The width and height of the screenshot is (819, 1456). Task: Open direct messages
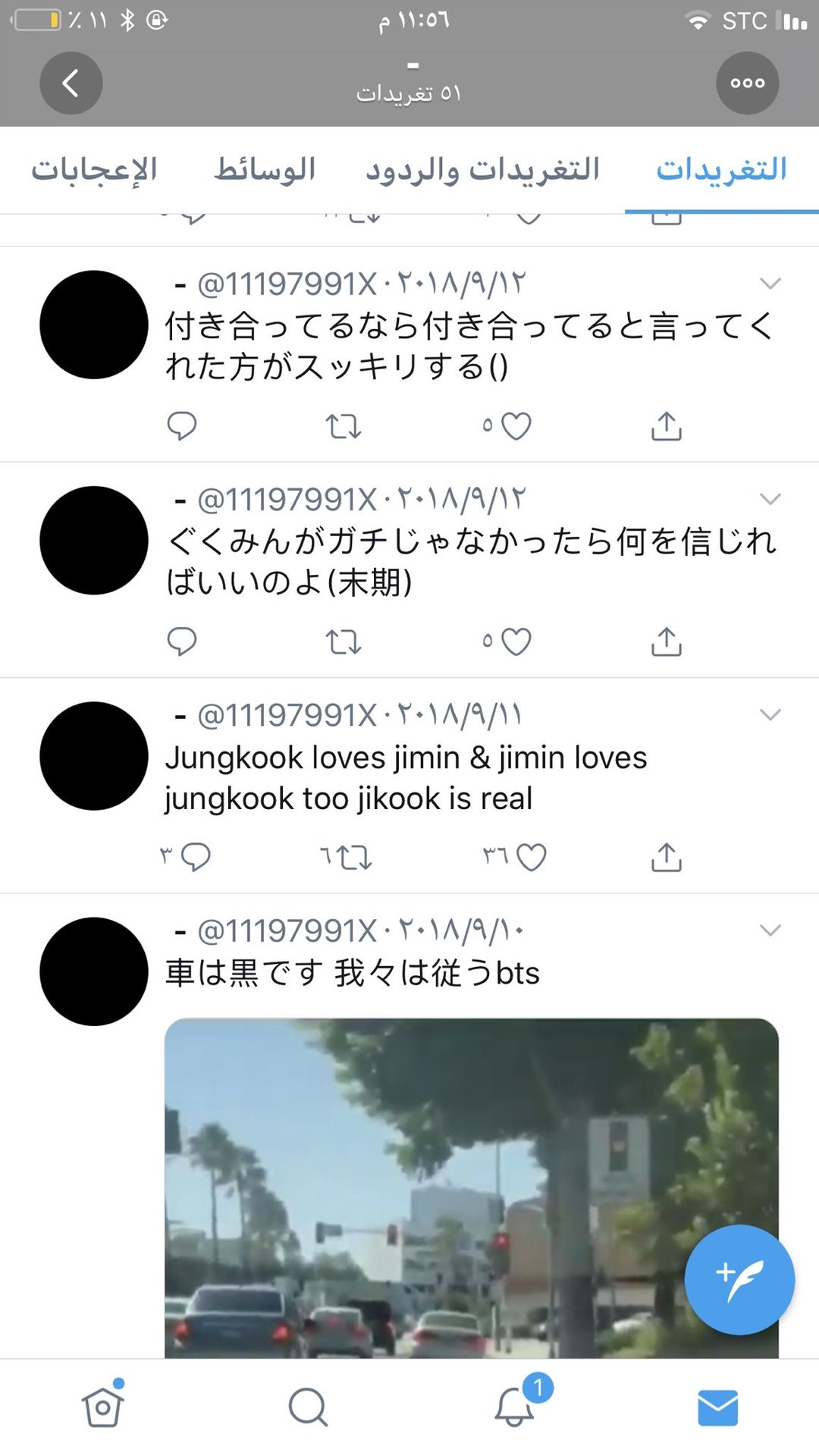click(x=717, y=1407)
